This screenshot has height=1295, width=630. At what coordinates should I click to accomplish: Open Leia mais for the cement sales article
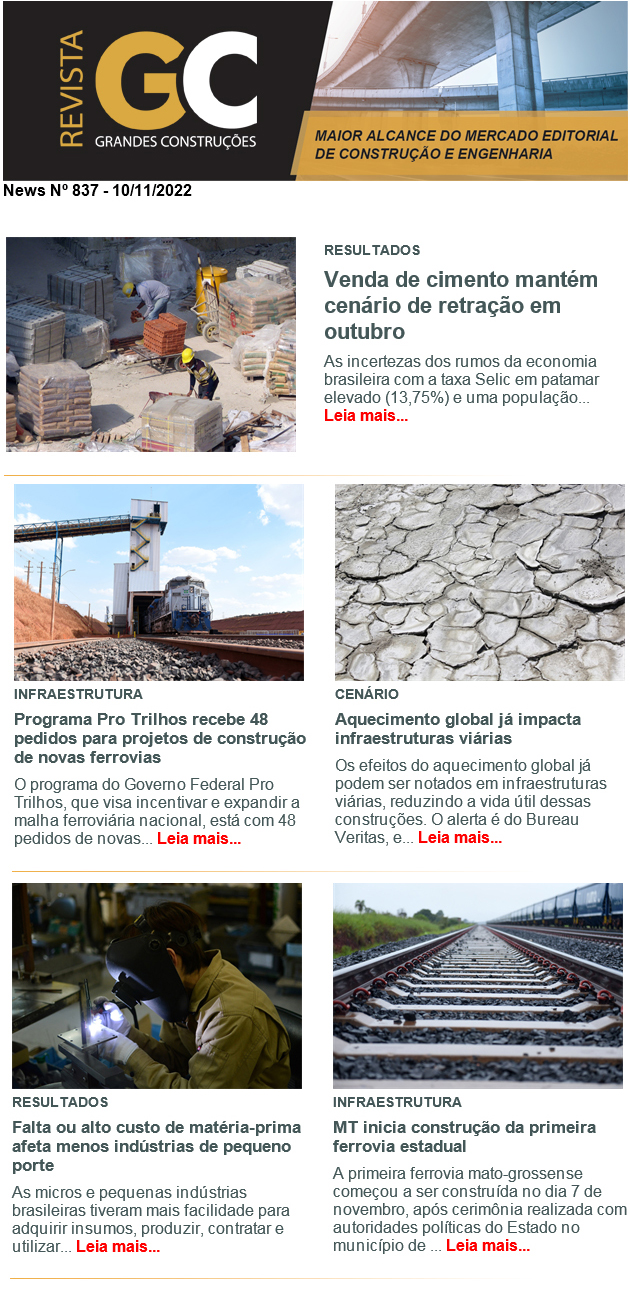(x=366, y=416)
